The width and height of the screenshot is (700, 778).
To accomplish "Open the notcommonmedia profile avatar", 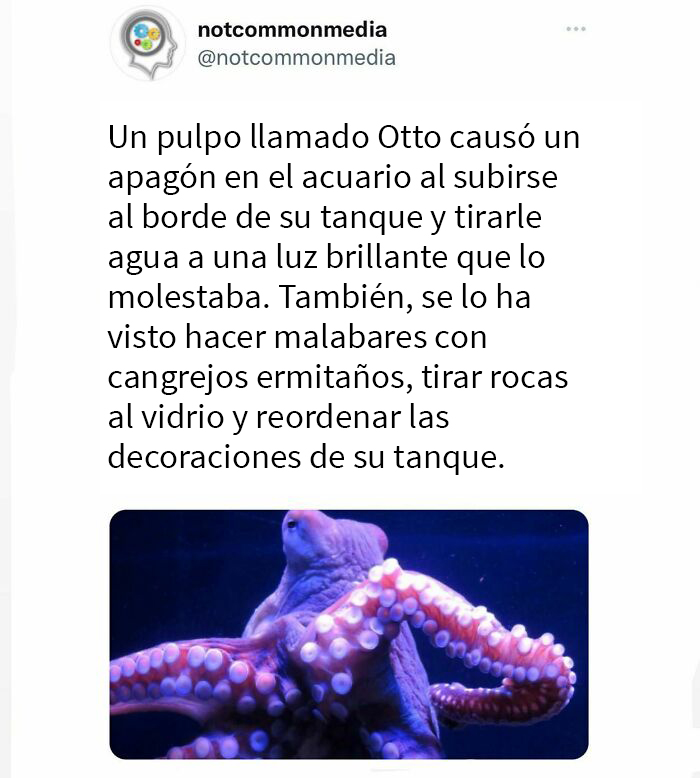I will tap(148, 44).
